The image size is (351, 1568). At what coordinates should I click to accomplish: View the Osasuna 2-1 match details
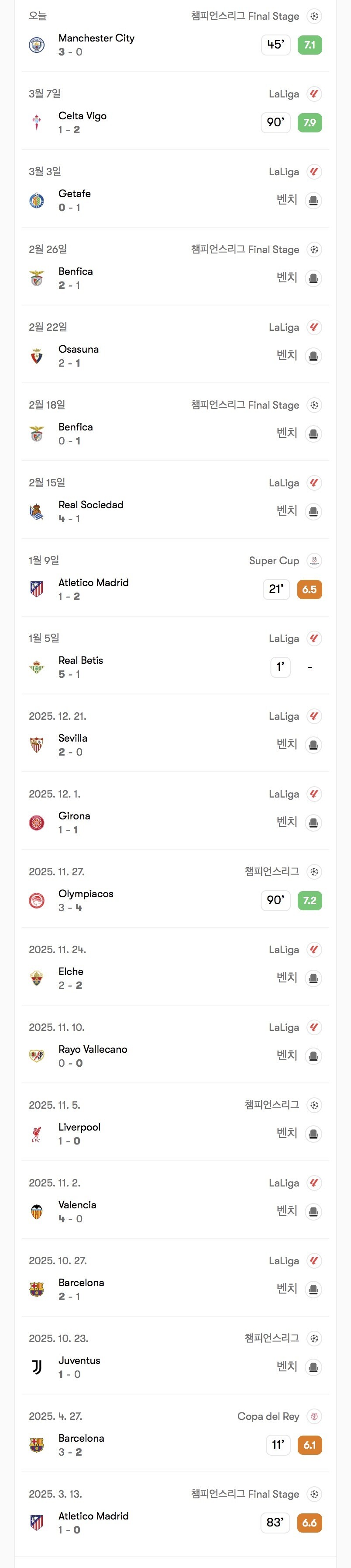175,344
